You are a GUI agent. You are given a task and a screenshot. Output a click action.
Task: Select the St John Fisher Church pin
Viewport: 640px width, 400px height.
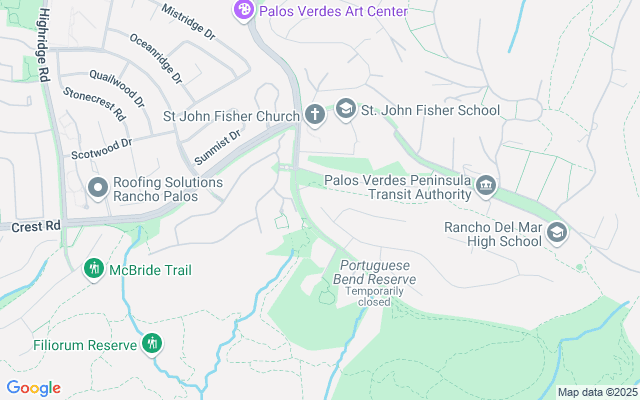pyautogui.click(x=314, y=115)
